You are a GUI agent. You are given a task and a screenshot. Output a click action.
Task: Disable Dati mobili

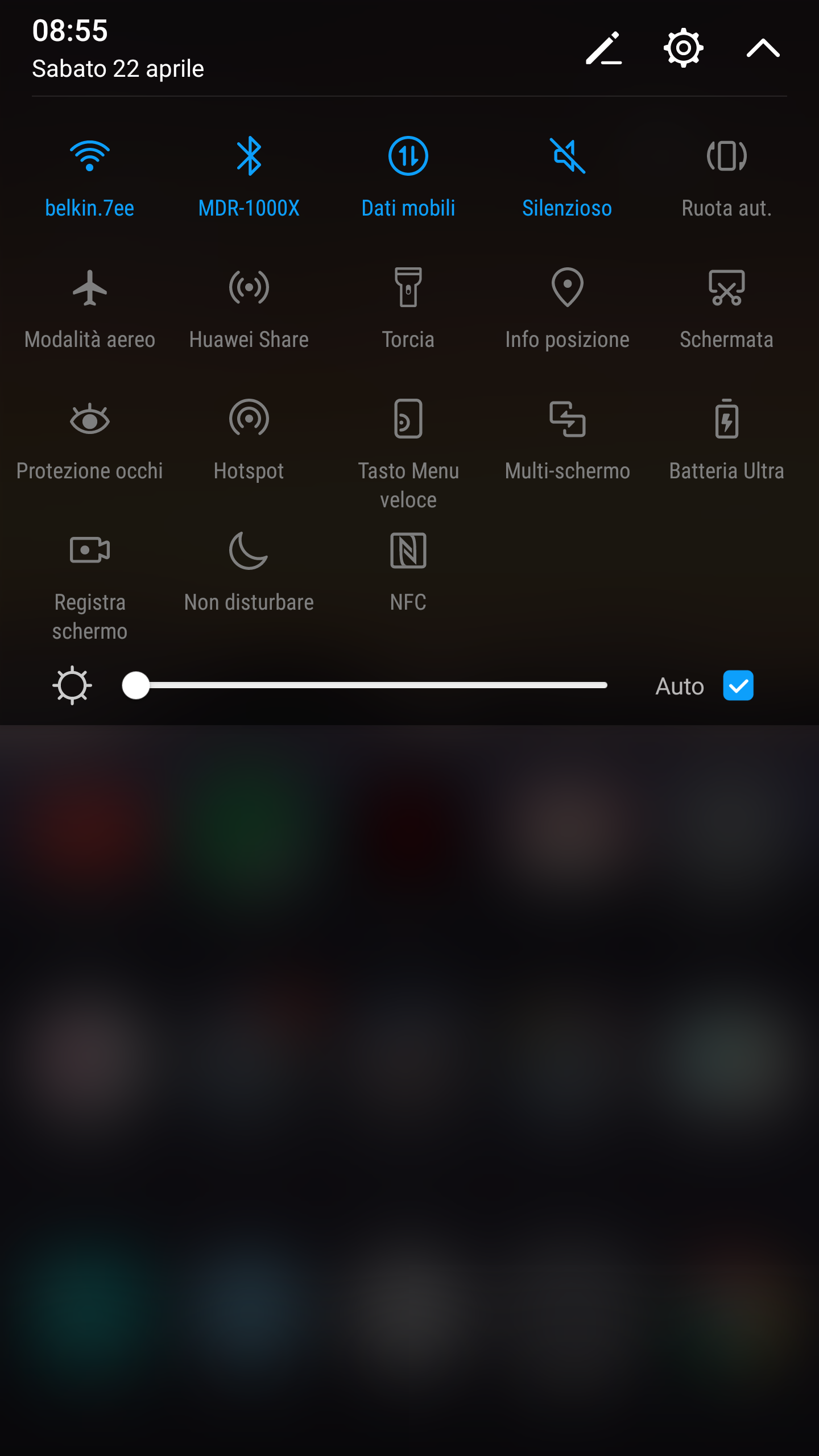tap(408, 177)
